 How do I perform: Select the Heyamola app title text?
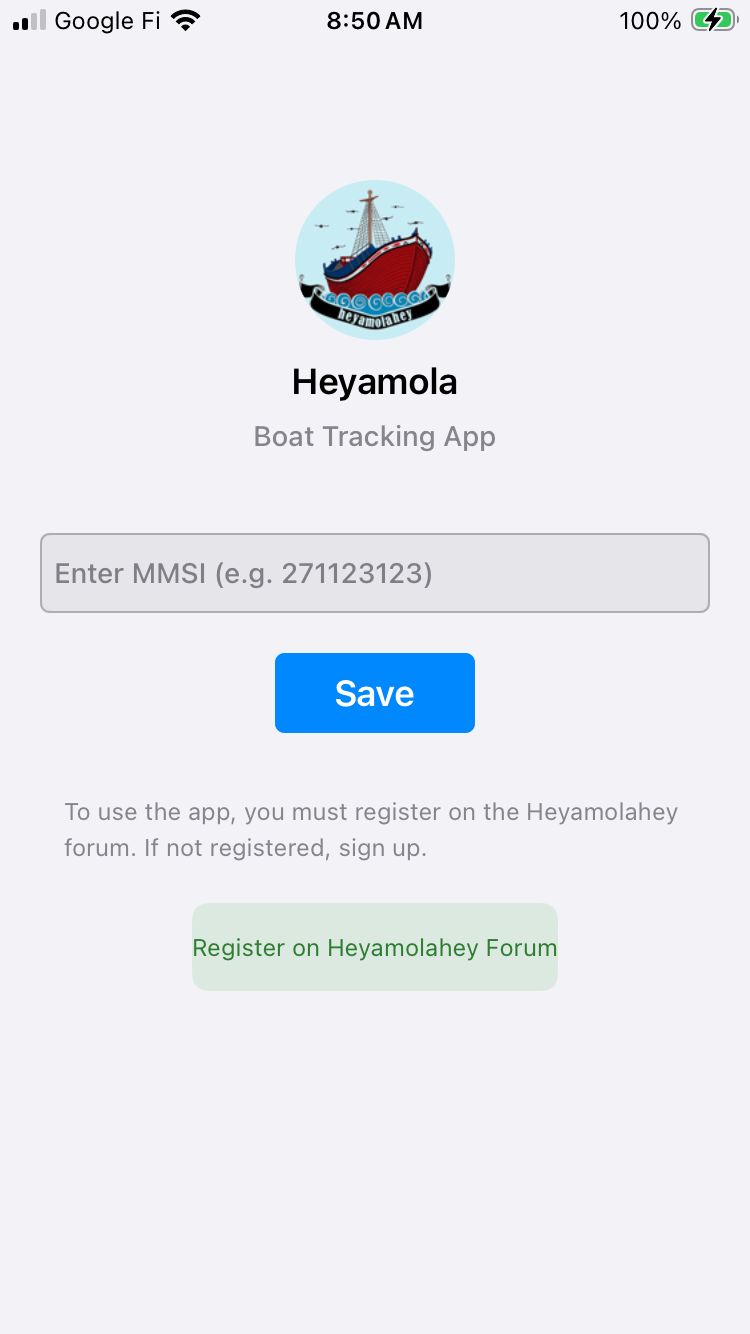coord(374,381)
